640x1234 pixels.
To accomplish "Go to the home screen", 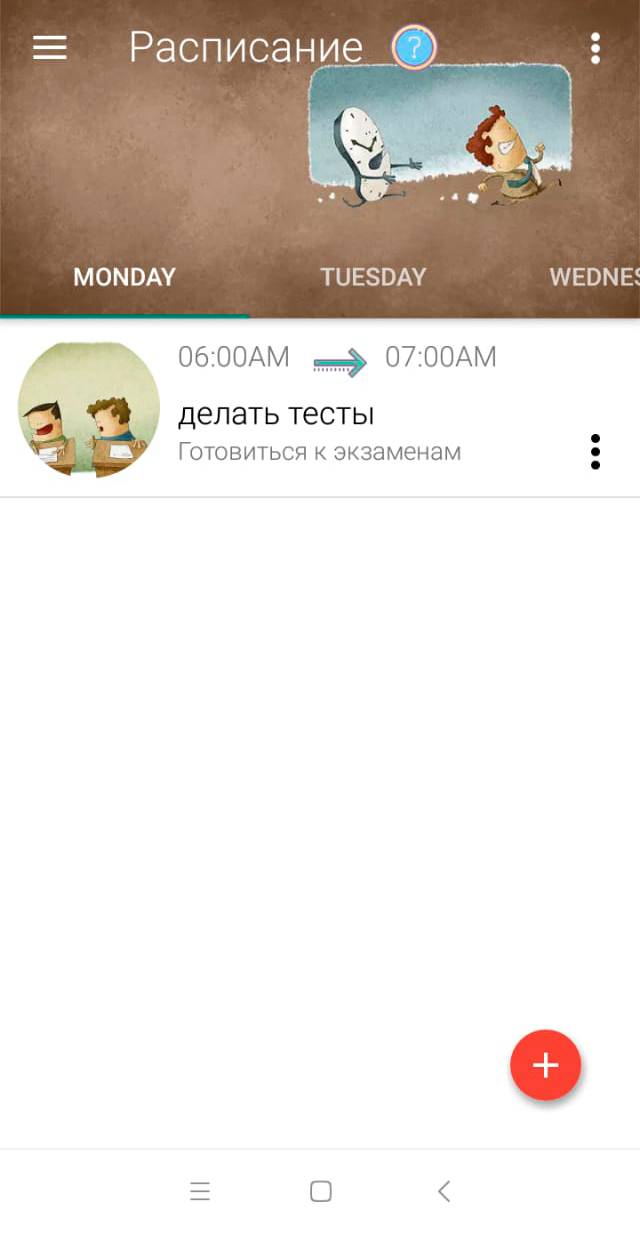I will point(320,1191).
